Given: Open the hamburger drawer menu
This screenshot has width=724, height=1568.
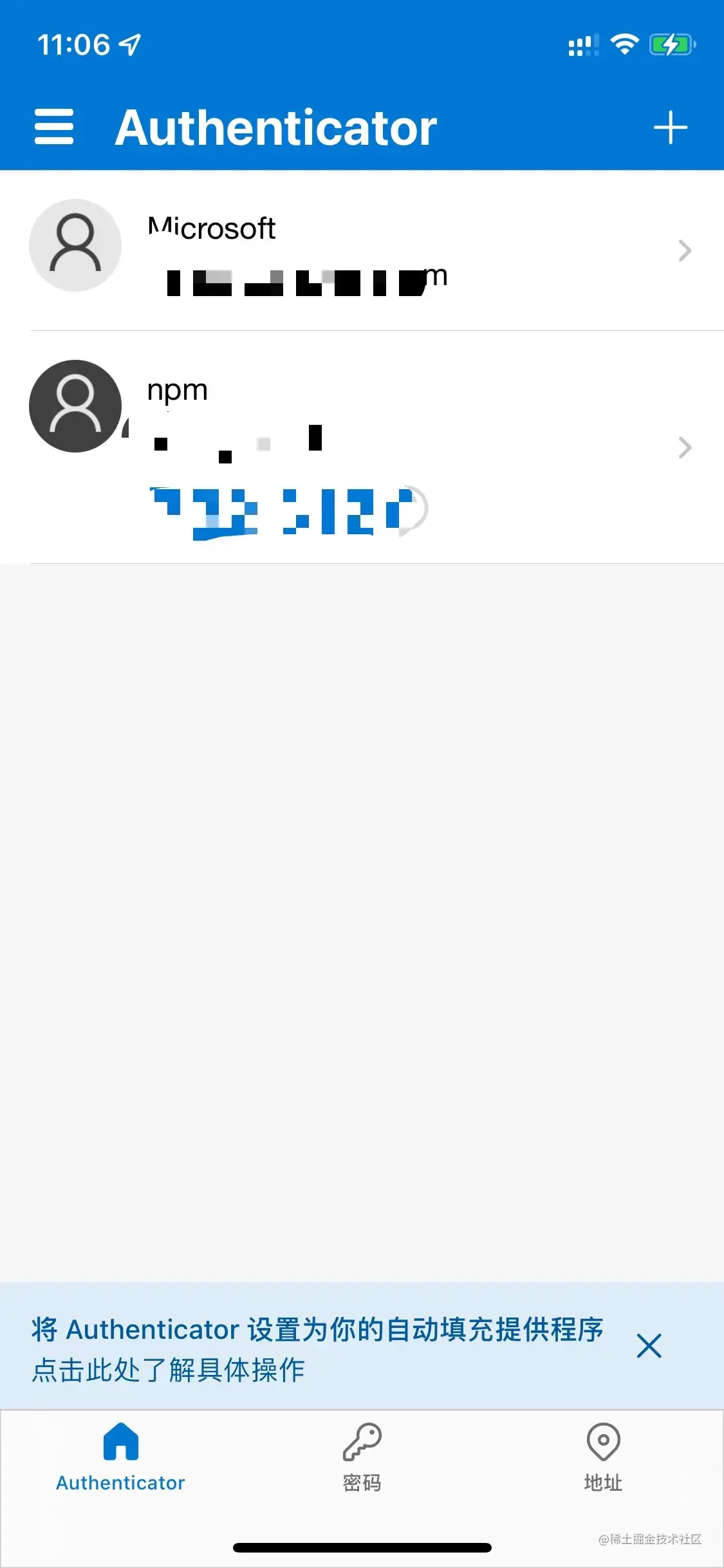Looking at the screenshot, I should click(x=54, y=127).
